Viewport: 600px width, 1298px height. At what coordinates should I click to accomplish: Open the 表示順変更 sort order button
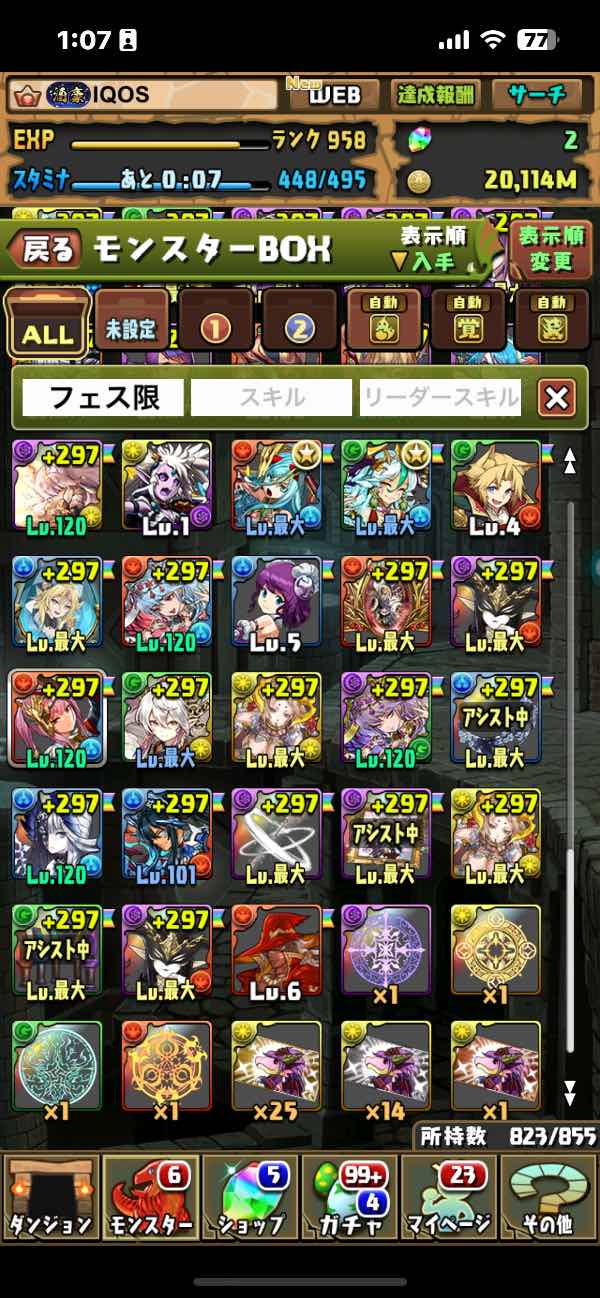tap(550, 250)
